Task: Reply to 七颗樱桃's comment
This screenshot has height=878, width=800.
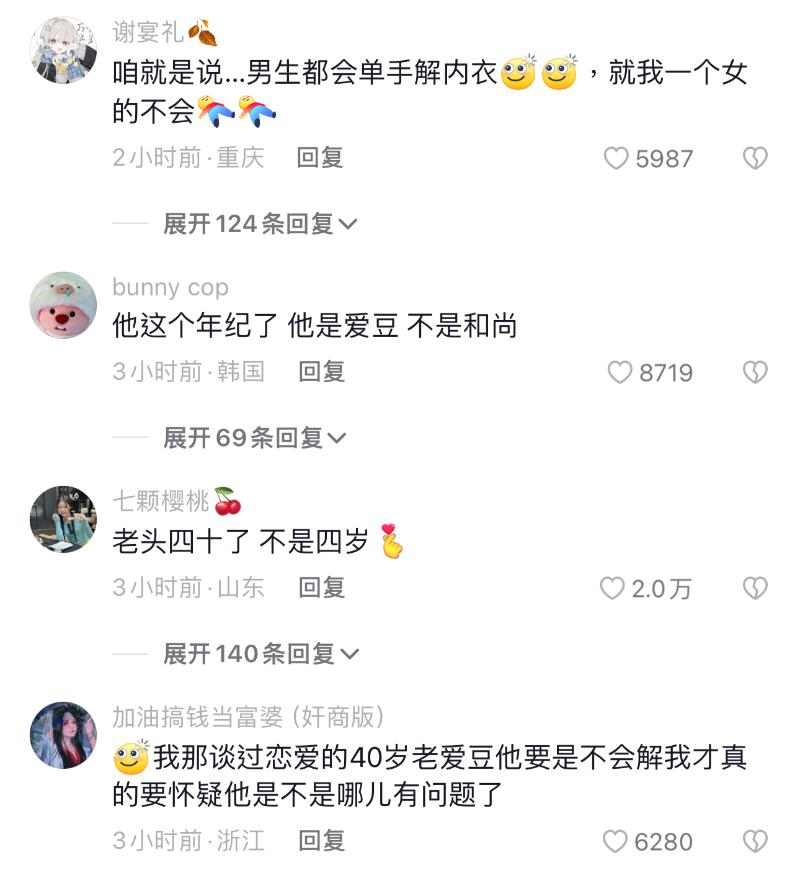Action: pyautogui.click(x=321, y=587)
